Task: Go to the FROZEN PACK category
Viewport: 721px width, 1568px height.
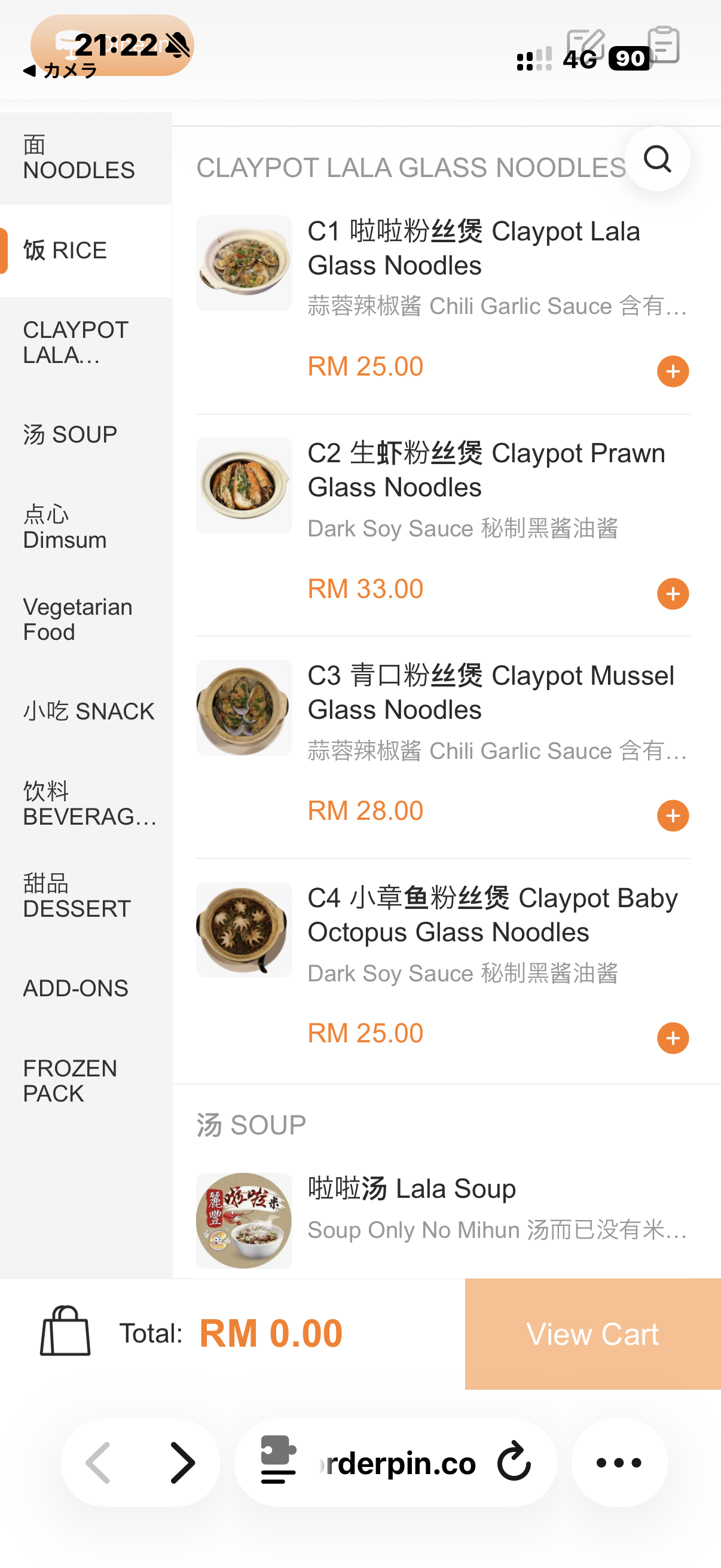Action: (85, 1081)
